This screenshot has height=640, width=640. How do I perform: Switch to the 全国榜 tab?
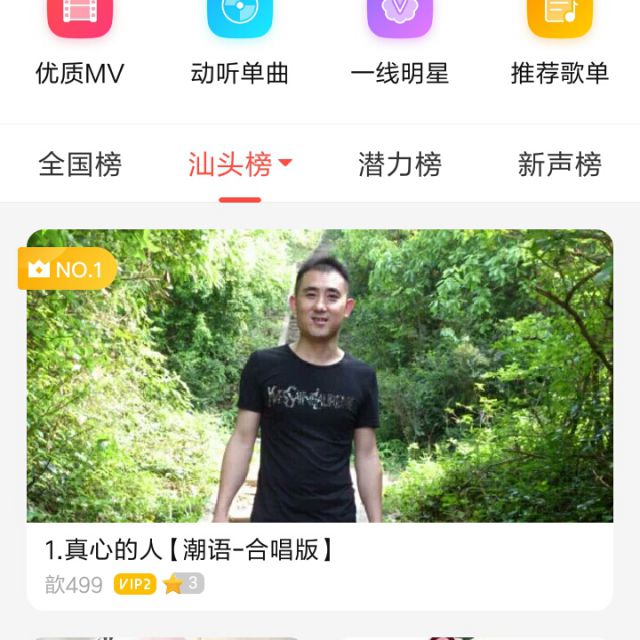pyautogui.click(x=80, y=164)
